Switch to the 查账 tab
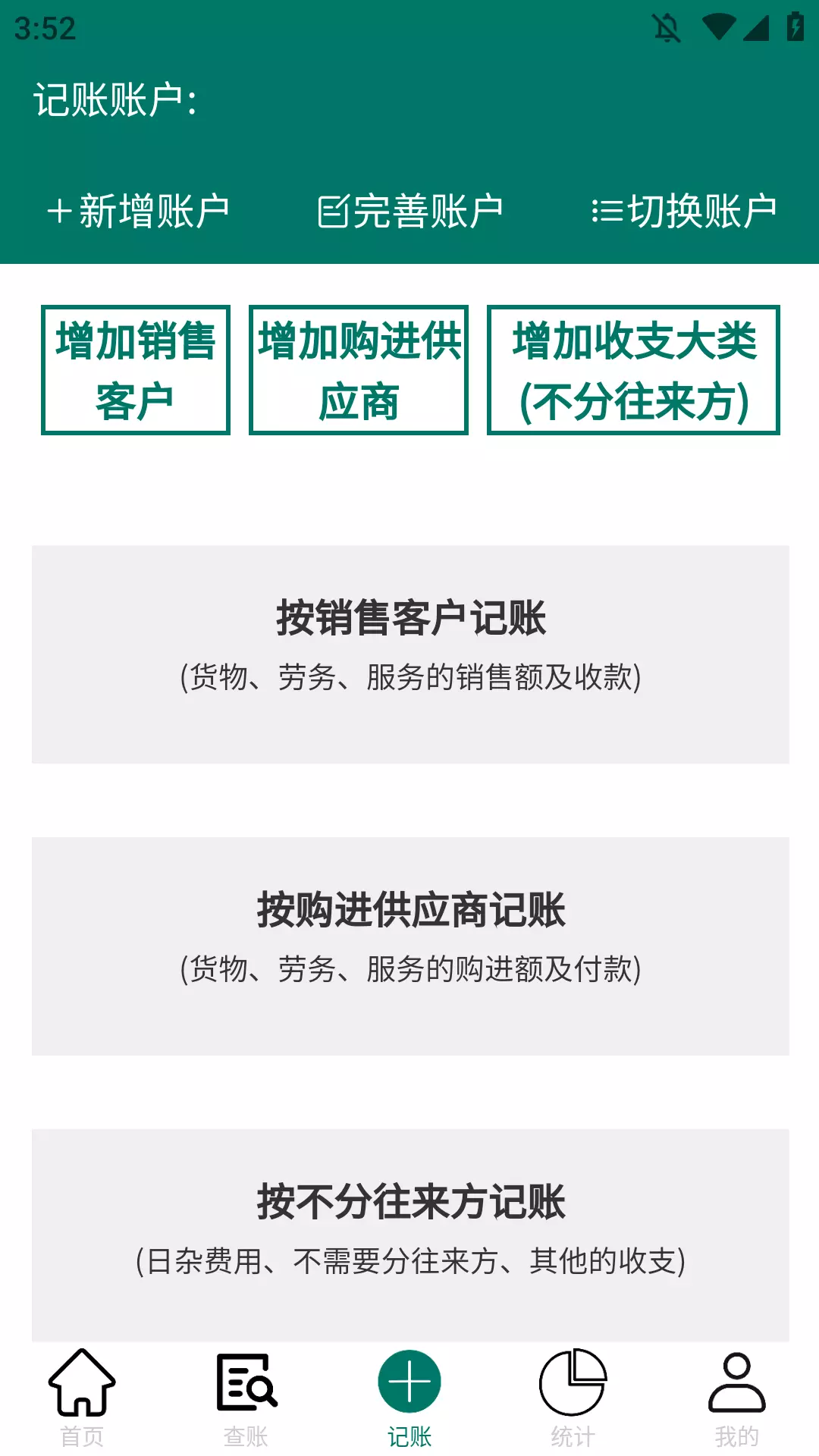 point(246,1398)
